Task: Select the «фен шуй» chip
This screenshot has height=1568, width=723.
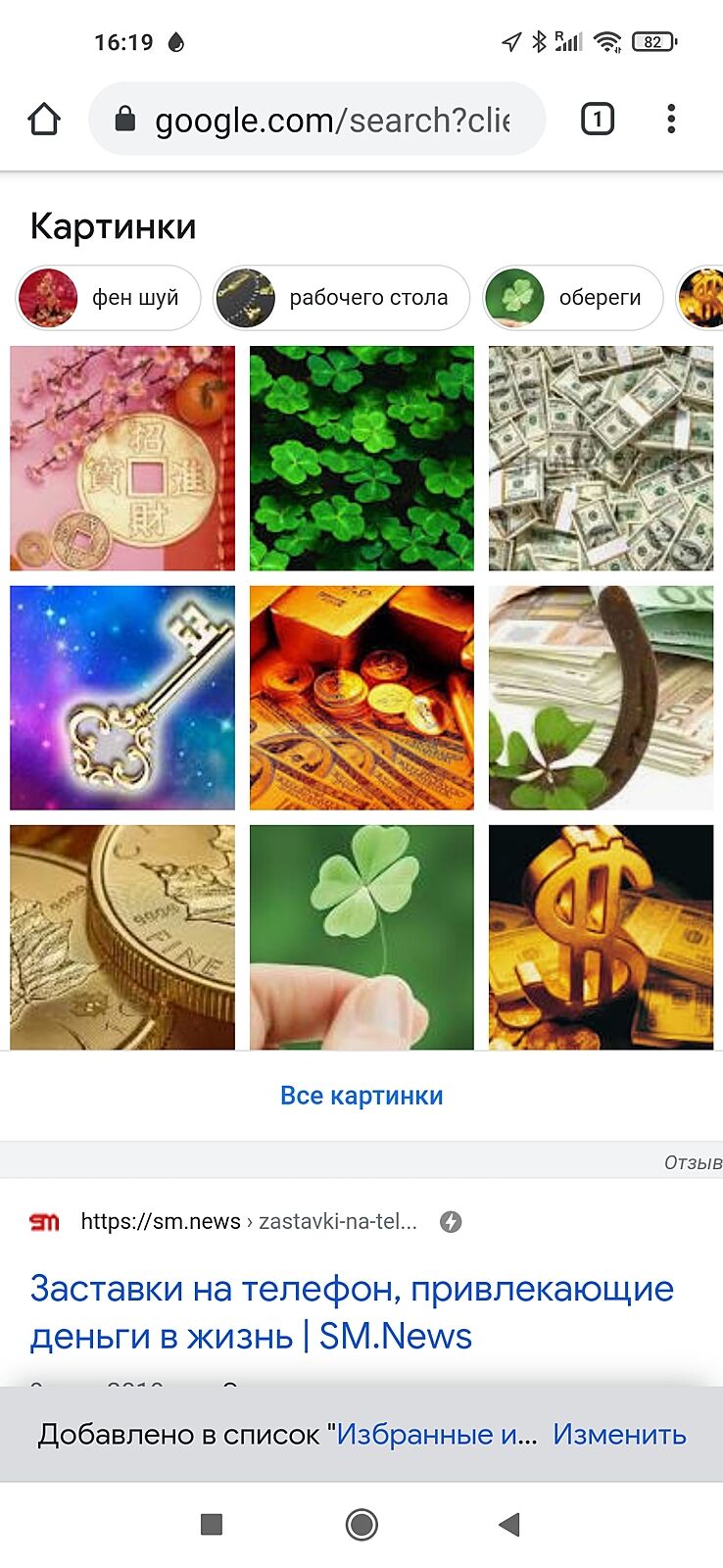Action: pos(109,298)
